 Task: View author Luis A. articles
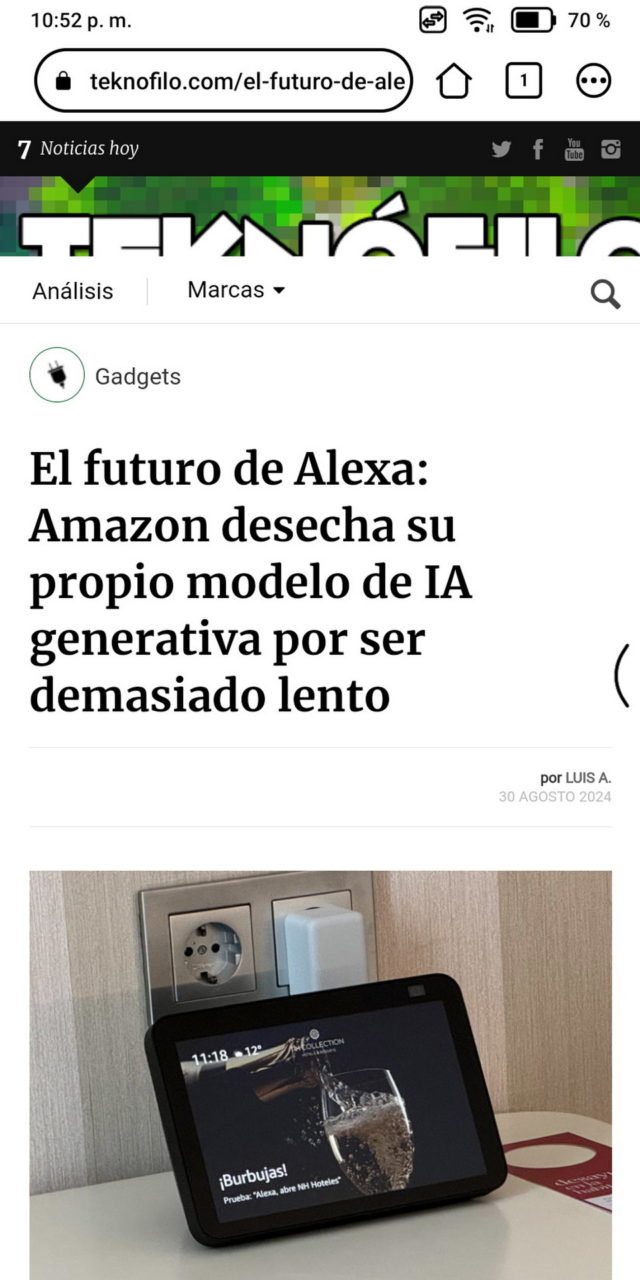[588, 777]
